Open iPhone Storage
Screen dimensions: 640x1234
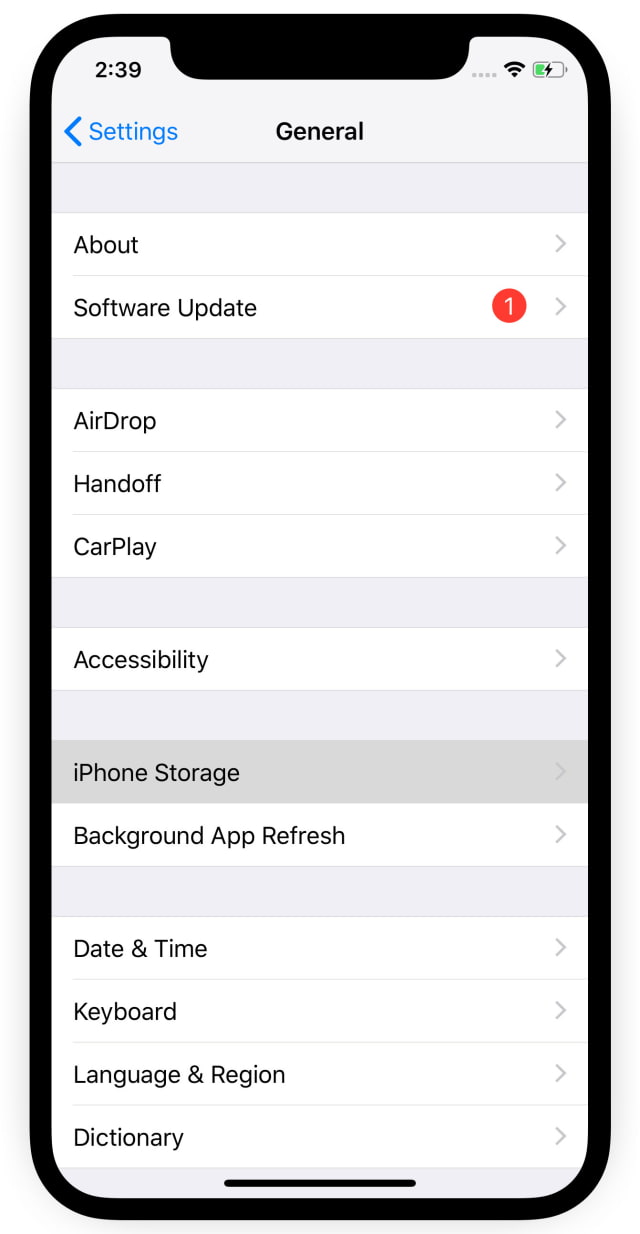tap(319, 773)
